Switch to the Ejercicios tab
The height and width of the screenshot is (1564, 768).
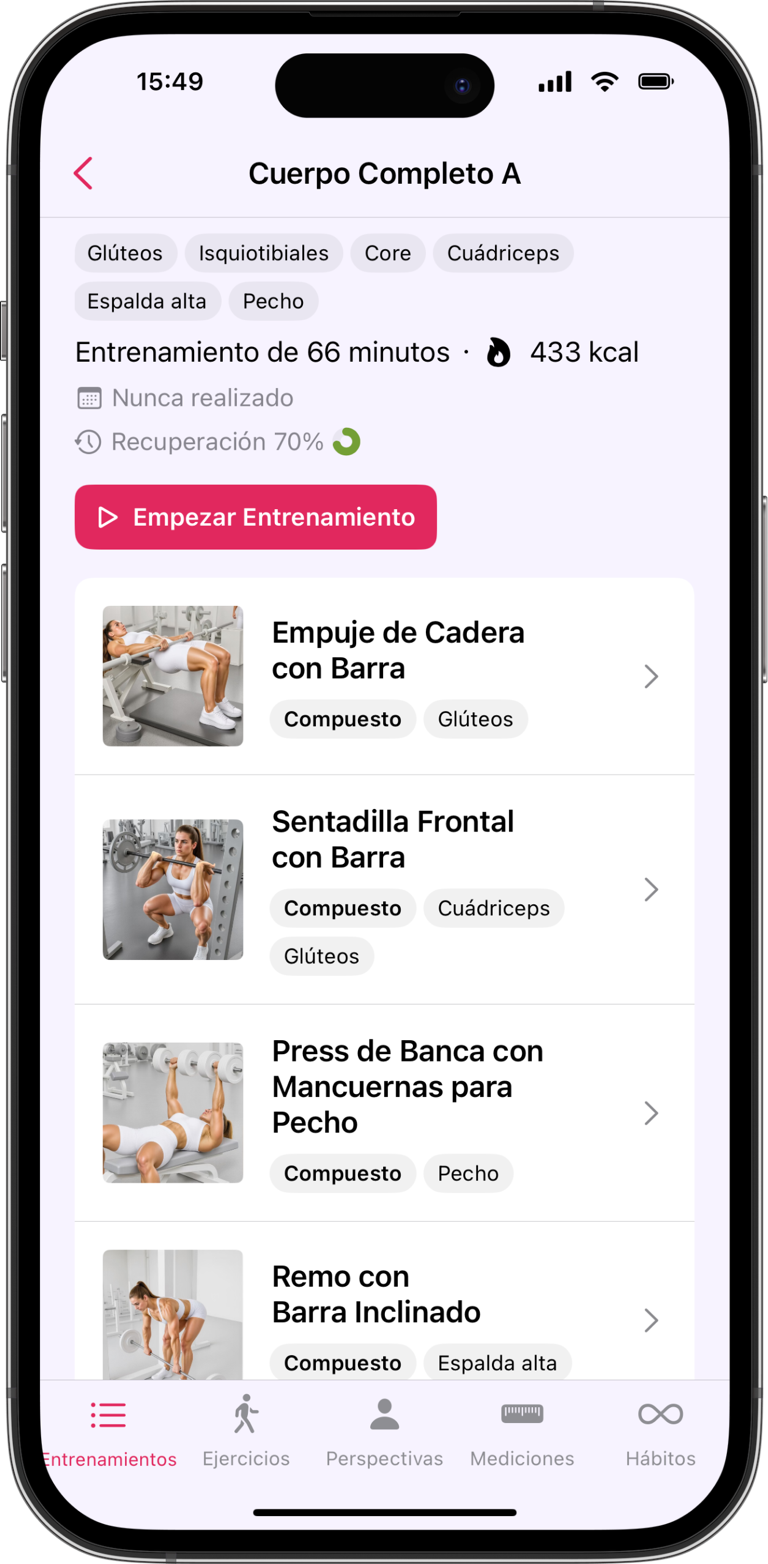[x=246, y=1432]
